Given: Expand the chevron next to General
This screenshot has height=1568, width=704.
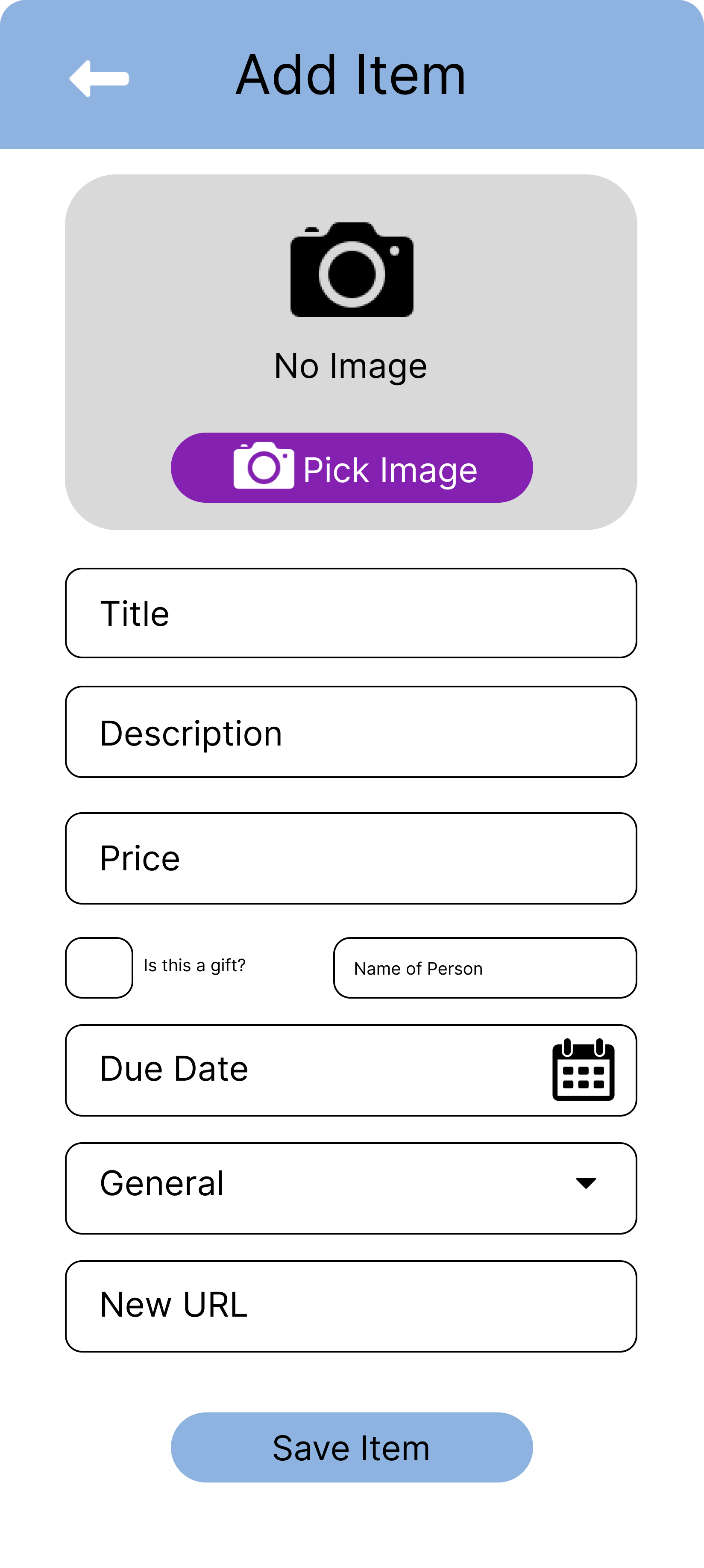Looking at the screenshot, I should pos(585,1181).
